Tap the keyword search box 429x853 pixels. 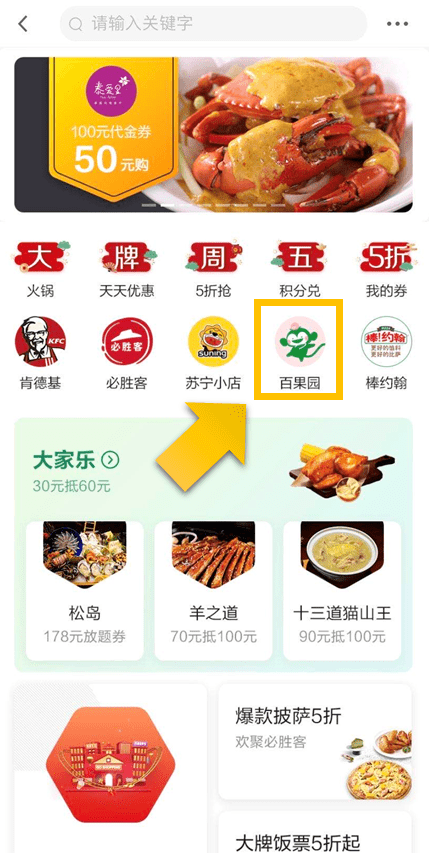(213, 24)
